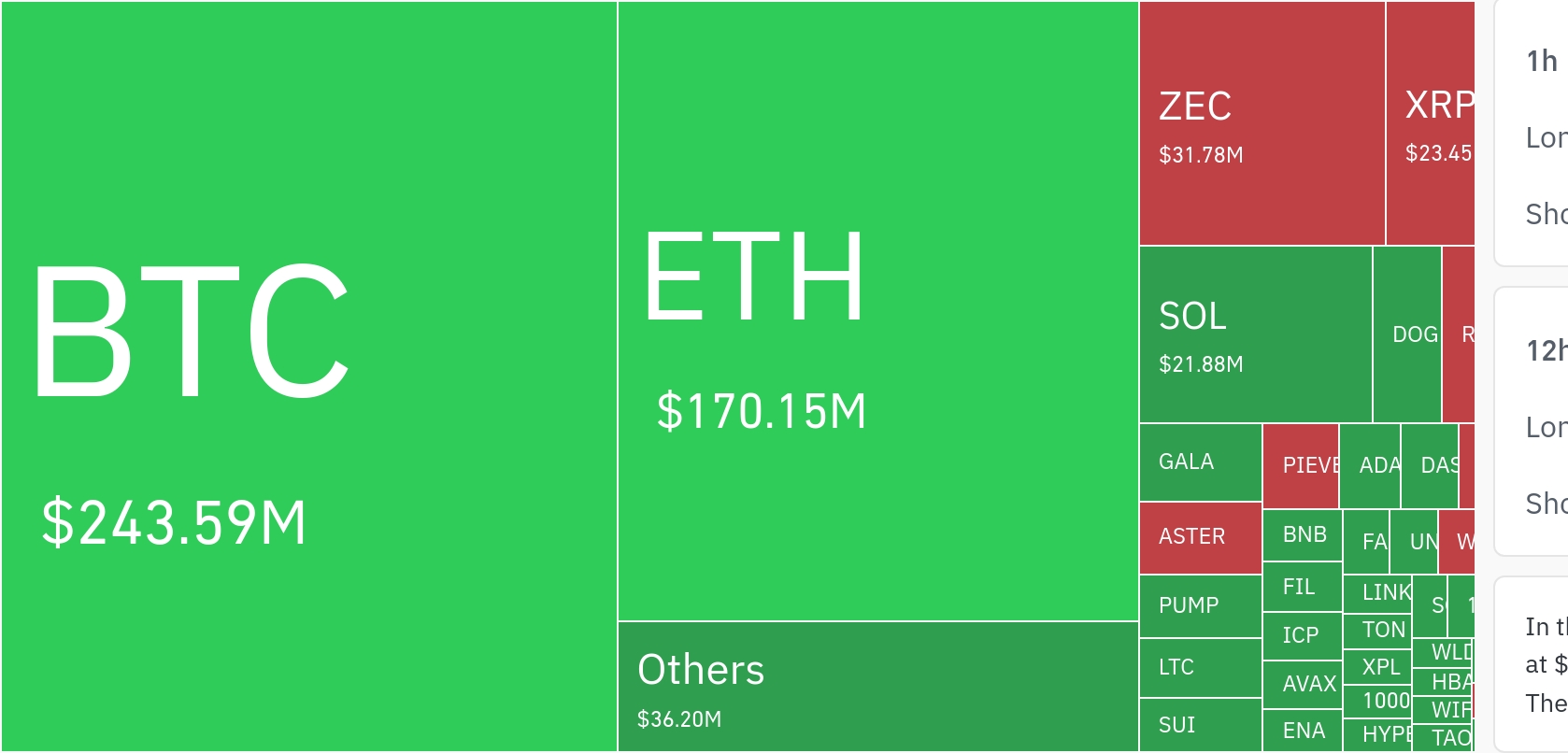The width and height of the screenshot is (1568, 753).
Task: Select the PUMP tile
Action: click(1200, 606)
